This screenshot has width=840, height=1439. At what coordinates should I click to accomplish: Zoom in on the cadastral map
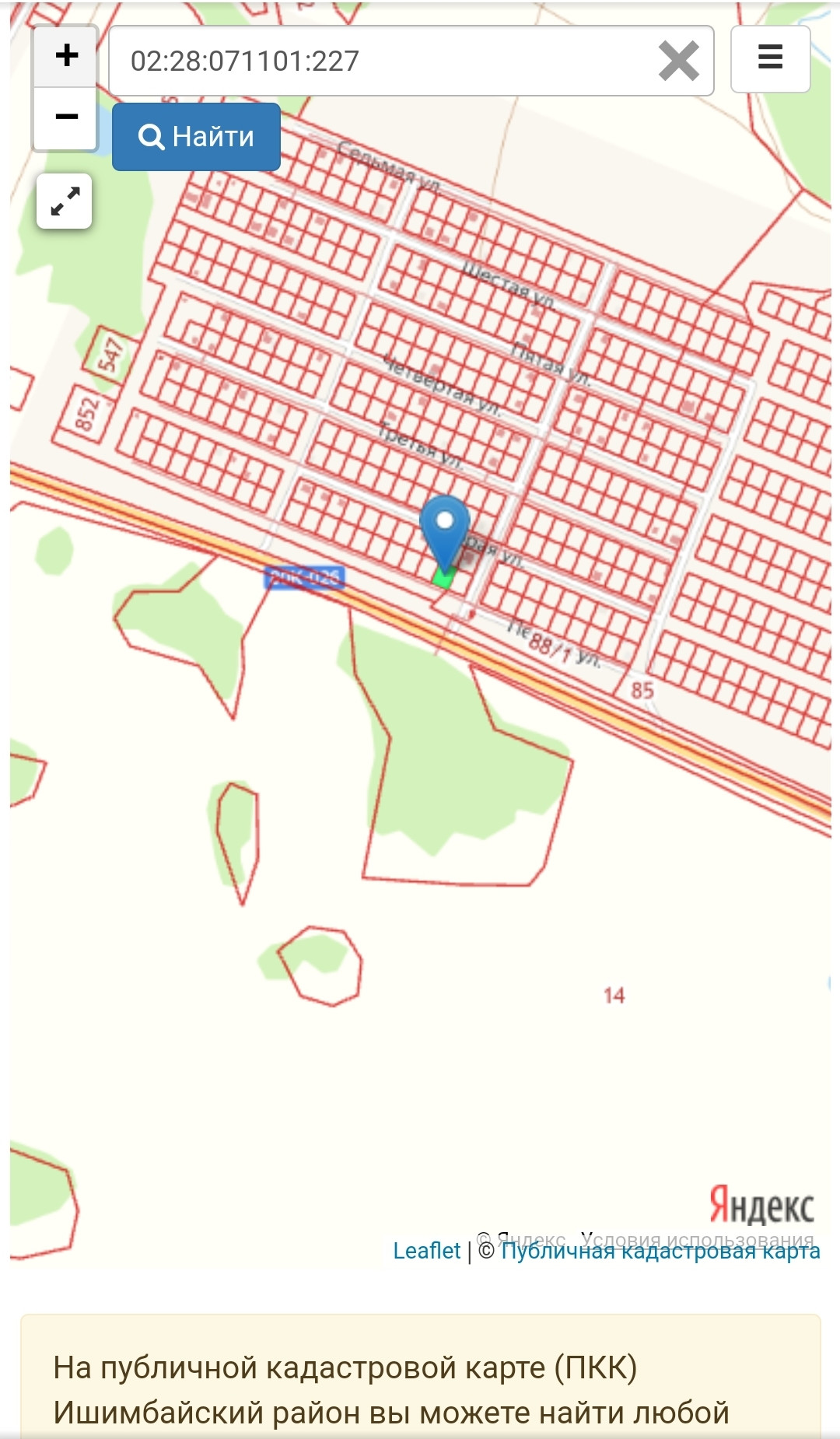pyautogui.click(x=66, y=56)
